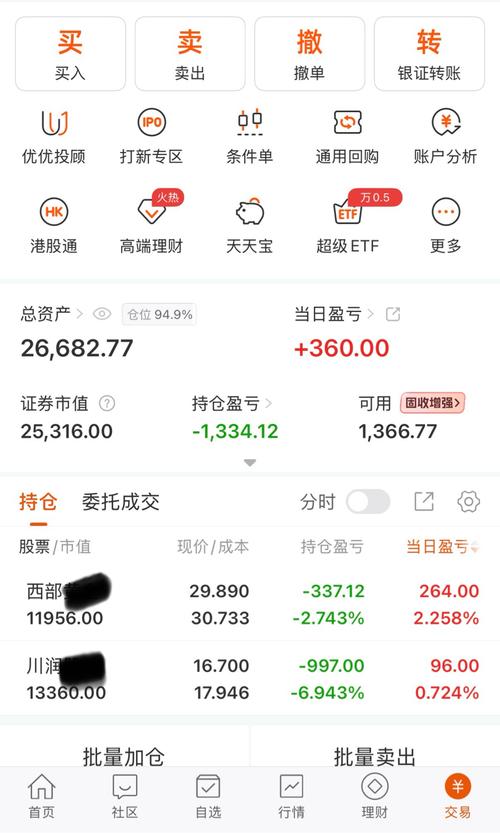Screen dimensions: 500x833
Task: Open 账户分析 account analysis
Action: (x=445, y=136)
